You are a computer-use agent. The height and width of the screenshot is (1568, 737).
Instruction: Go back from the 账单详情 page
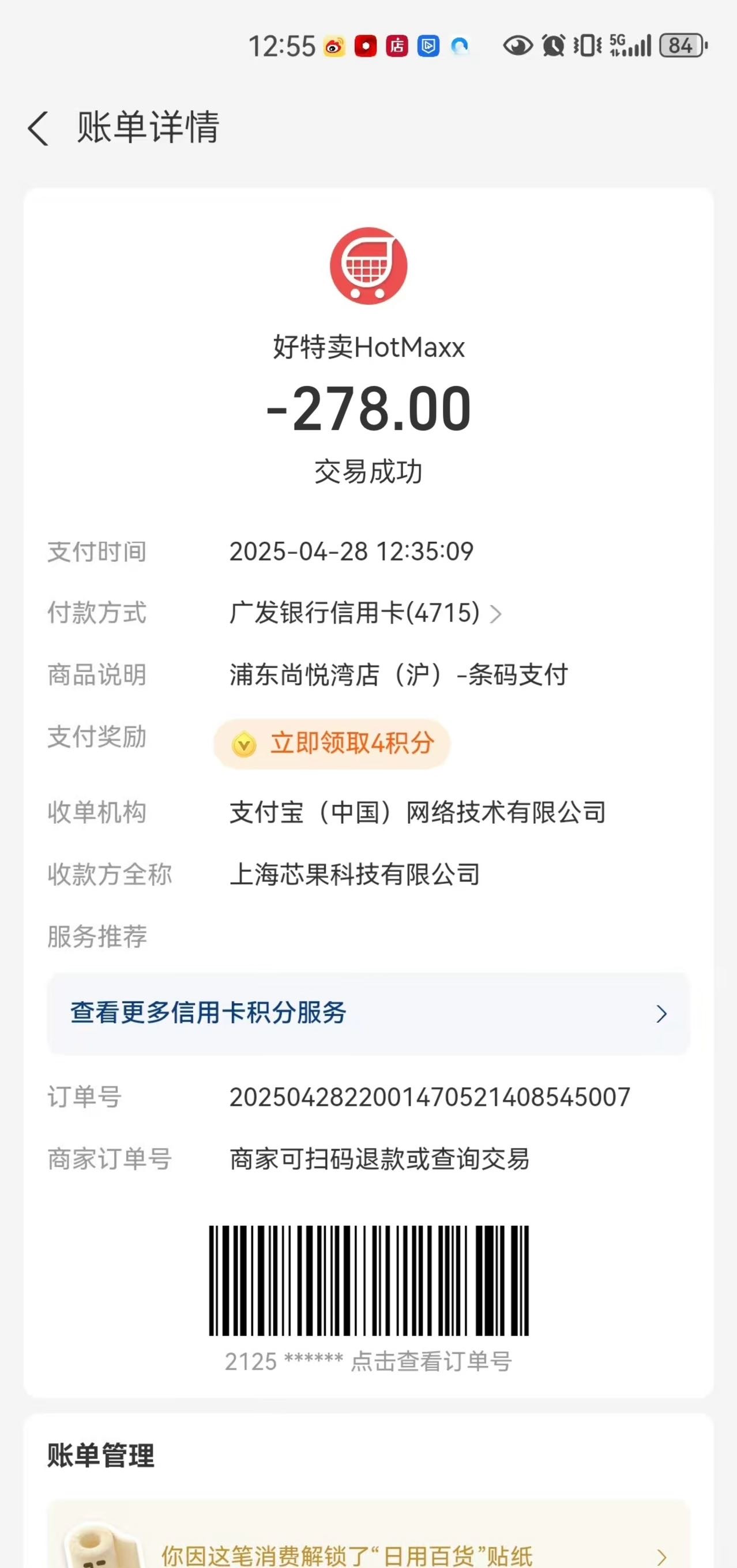pyautogui.click(x=37, y=129)
